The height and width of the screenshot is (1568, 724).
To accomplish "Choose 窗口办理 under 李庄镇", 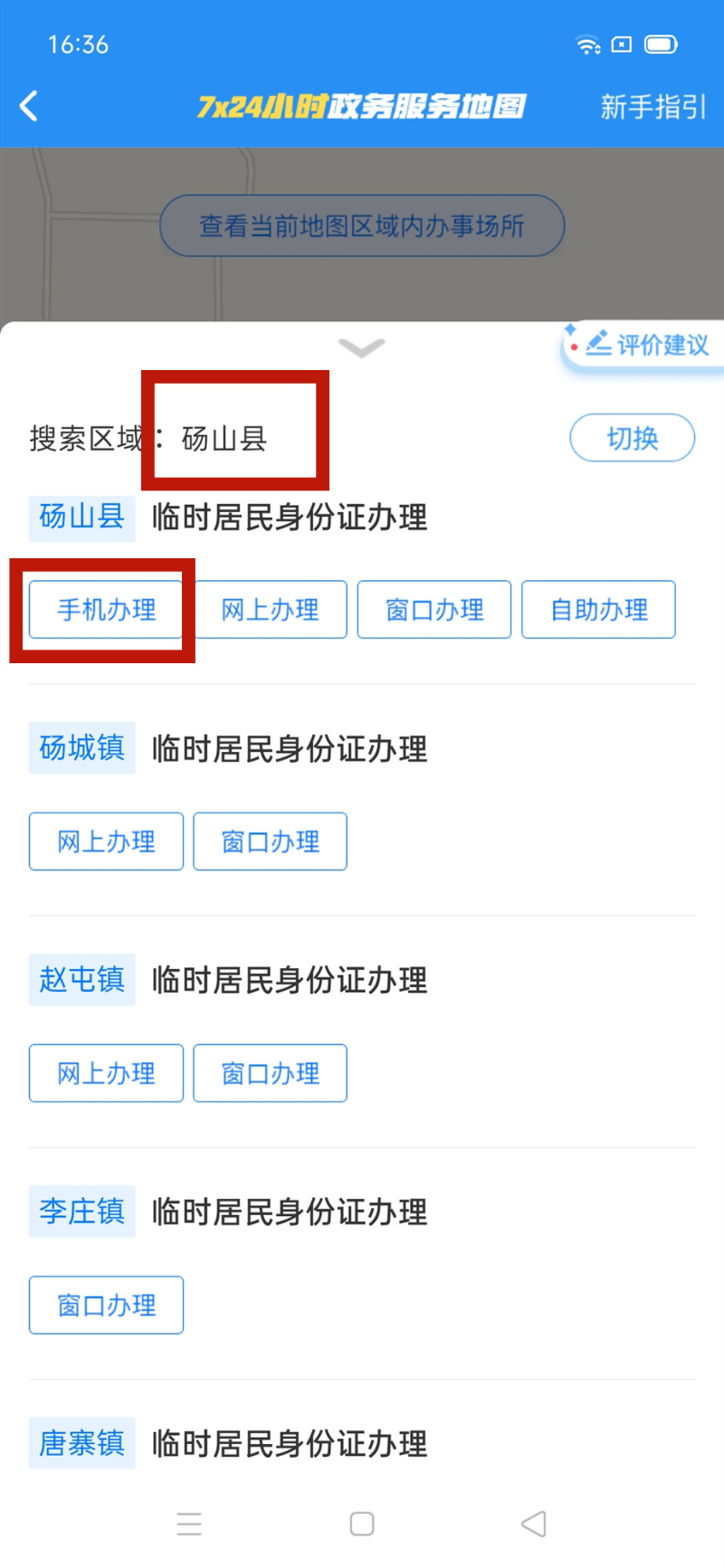I will pyautogui.click(x=107, y=1305).
